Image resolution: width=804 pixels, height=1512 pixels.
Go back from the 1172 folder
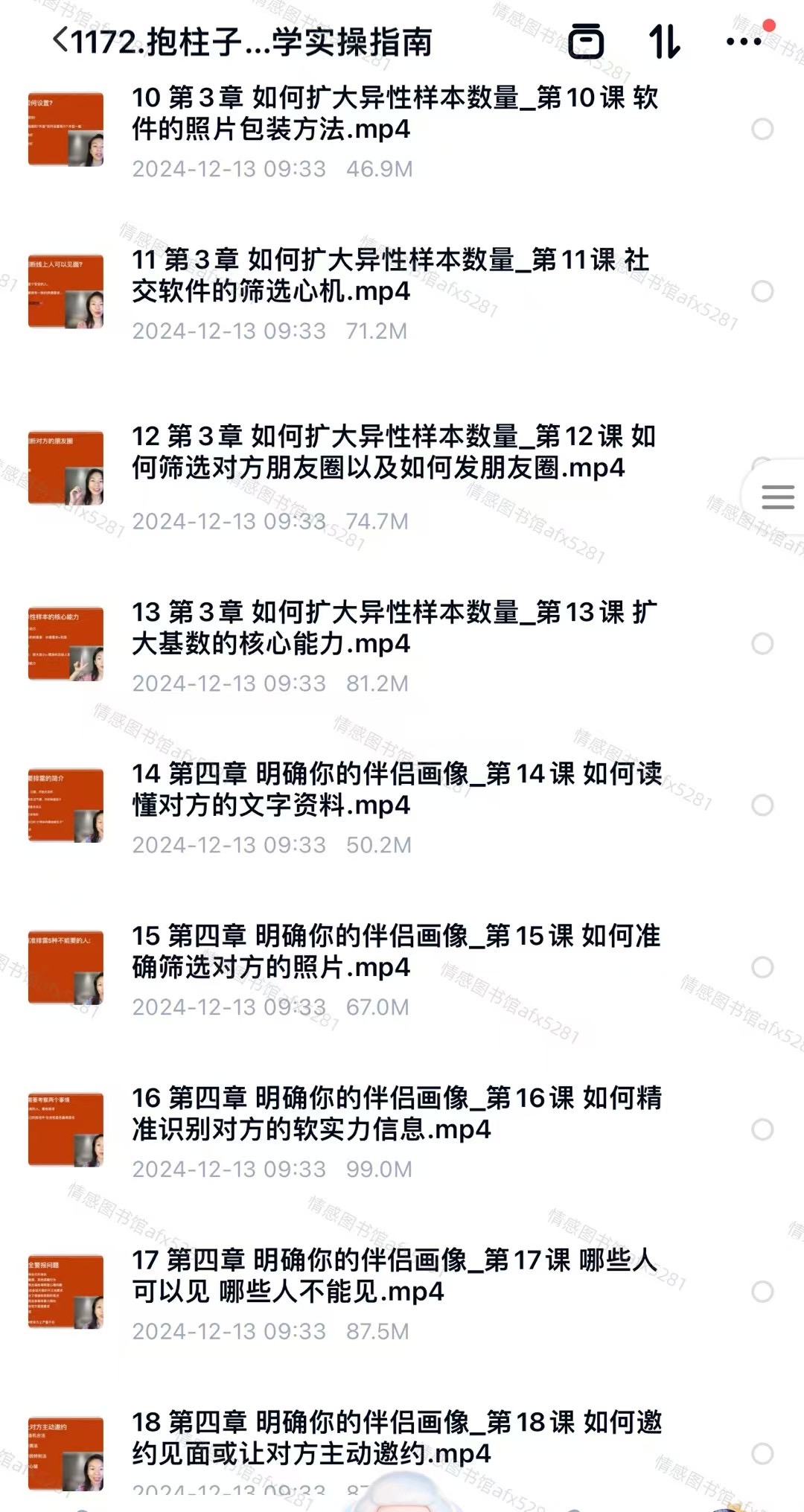pos(61,40)
